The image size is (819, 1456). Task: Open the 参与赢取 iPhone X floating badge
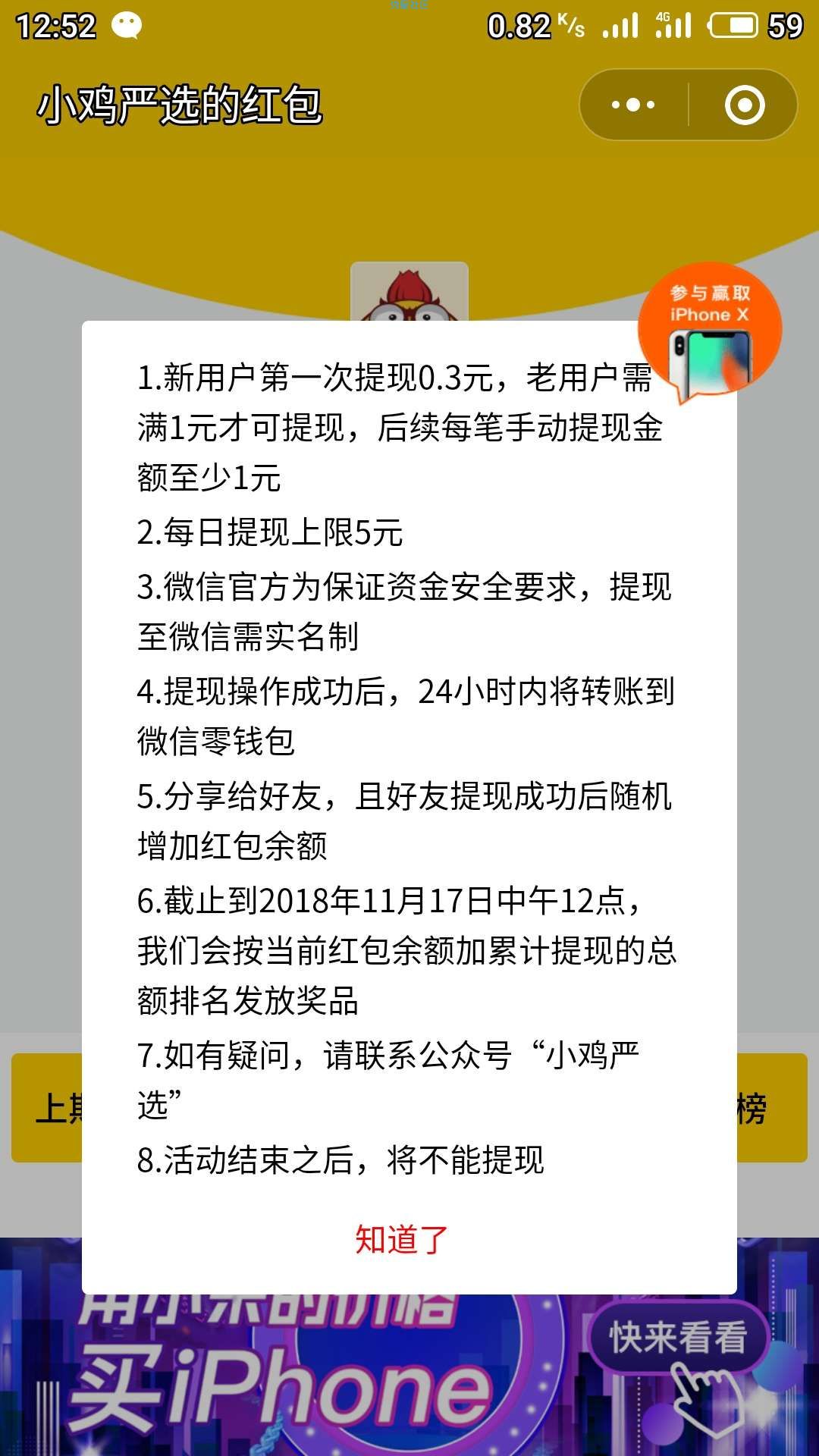(x=709, y=331)
